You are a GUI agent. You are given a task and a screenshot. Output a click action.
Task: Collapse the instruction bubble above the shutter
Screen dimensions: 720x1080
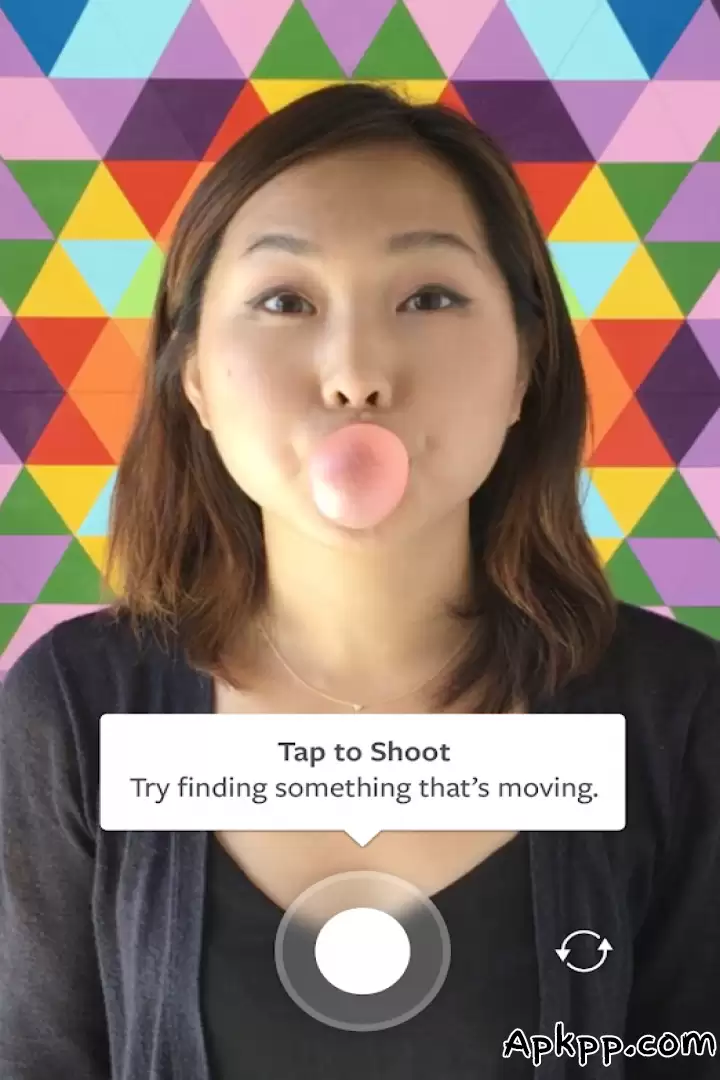click(363, 770)
